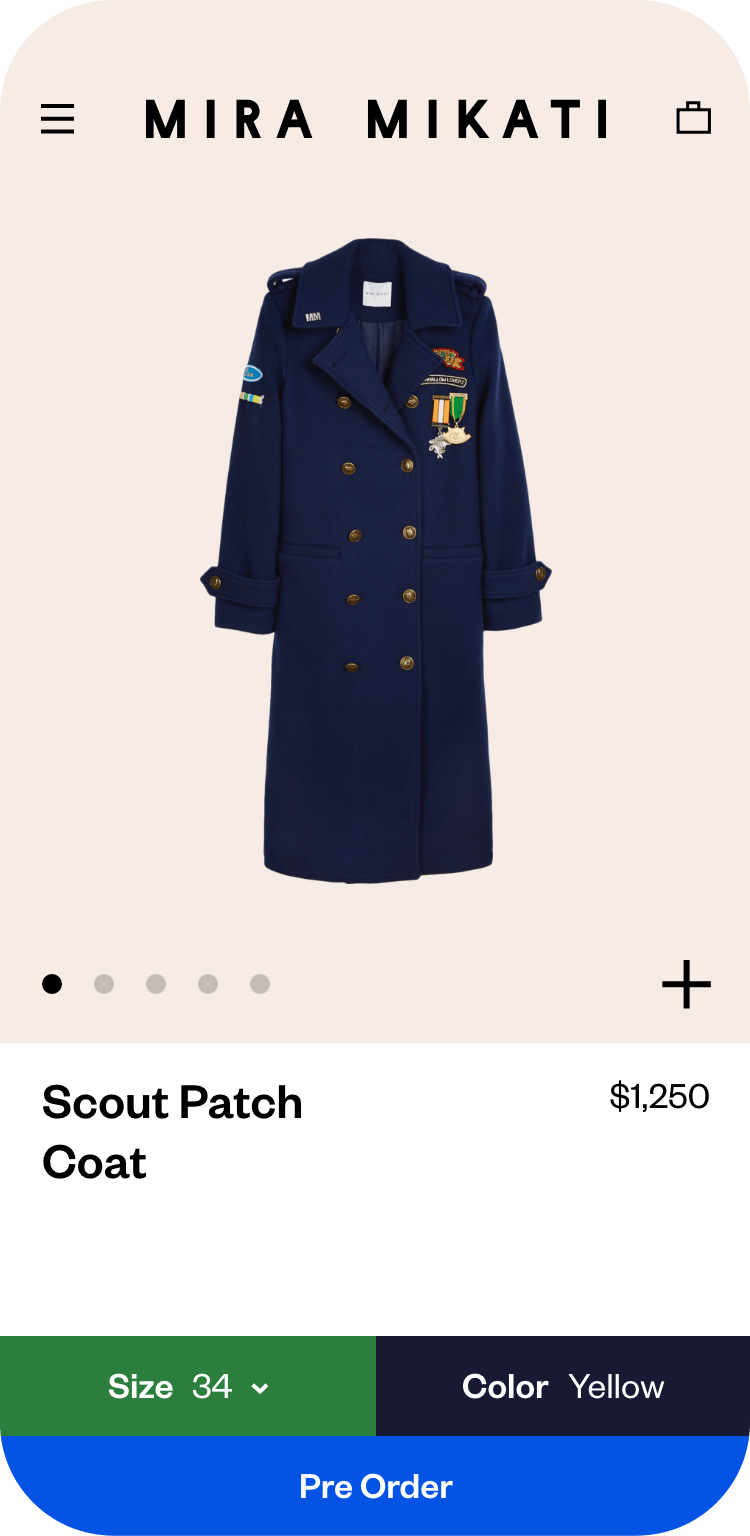Open the hamburger menu
Image resolution: width=750 pixels, height=1536 pixels.
57,119
